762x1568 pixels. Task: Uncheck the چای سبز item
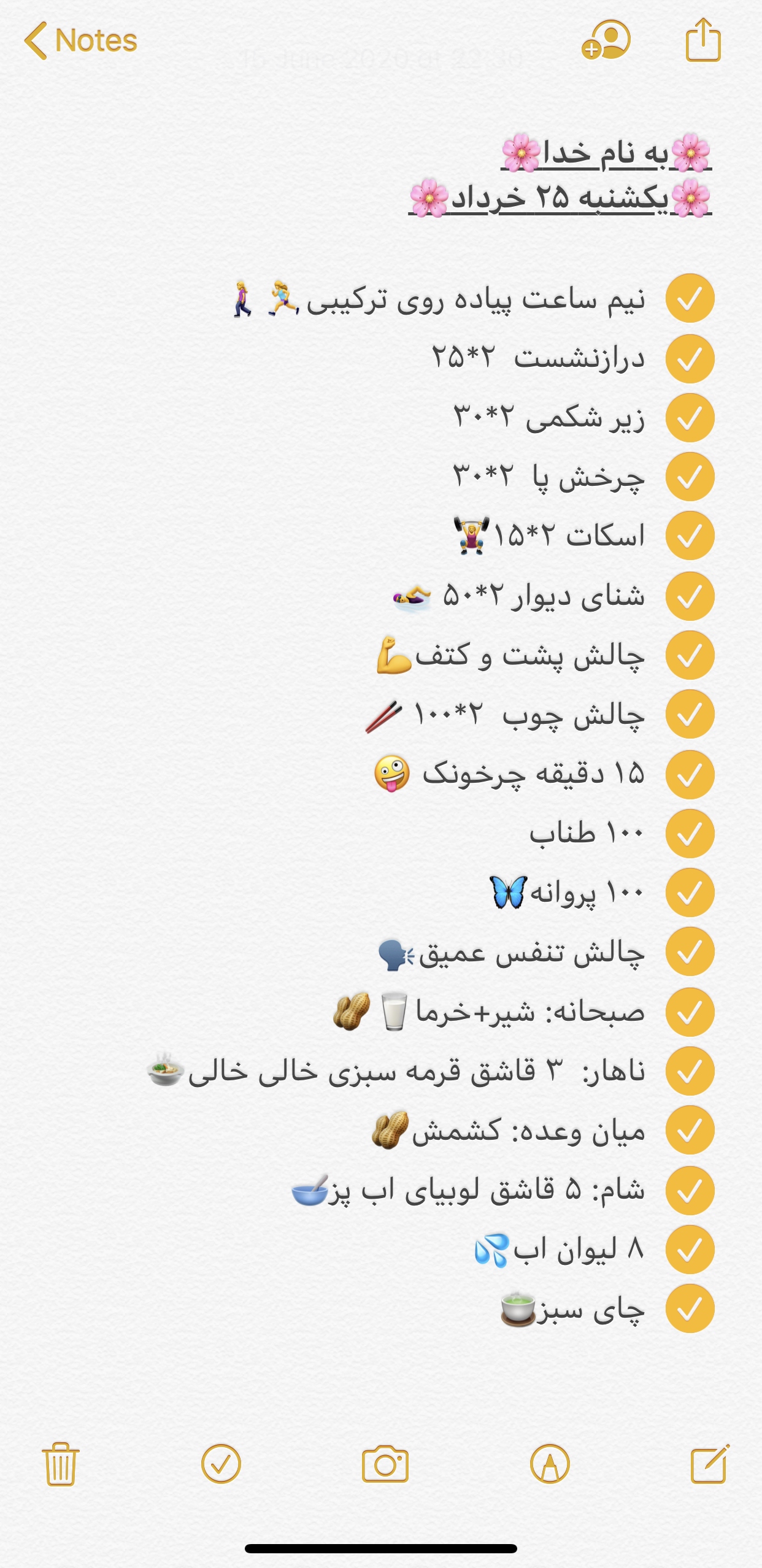[690, 1309]
